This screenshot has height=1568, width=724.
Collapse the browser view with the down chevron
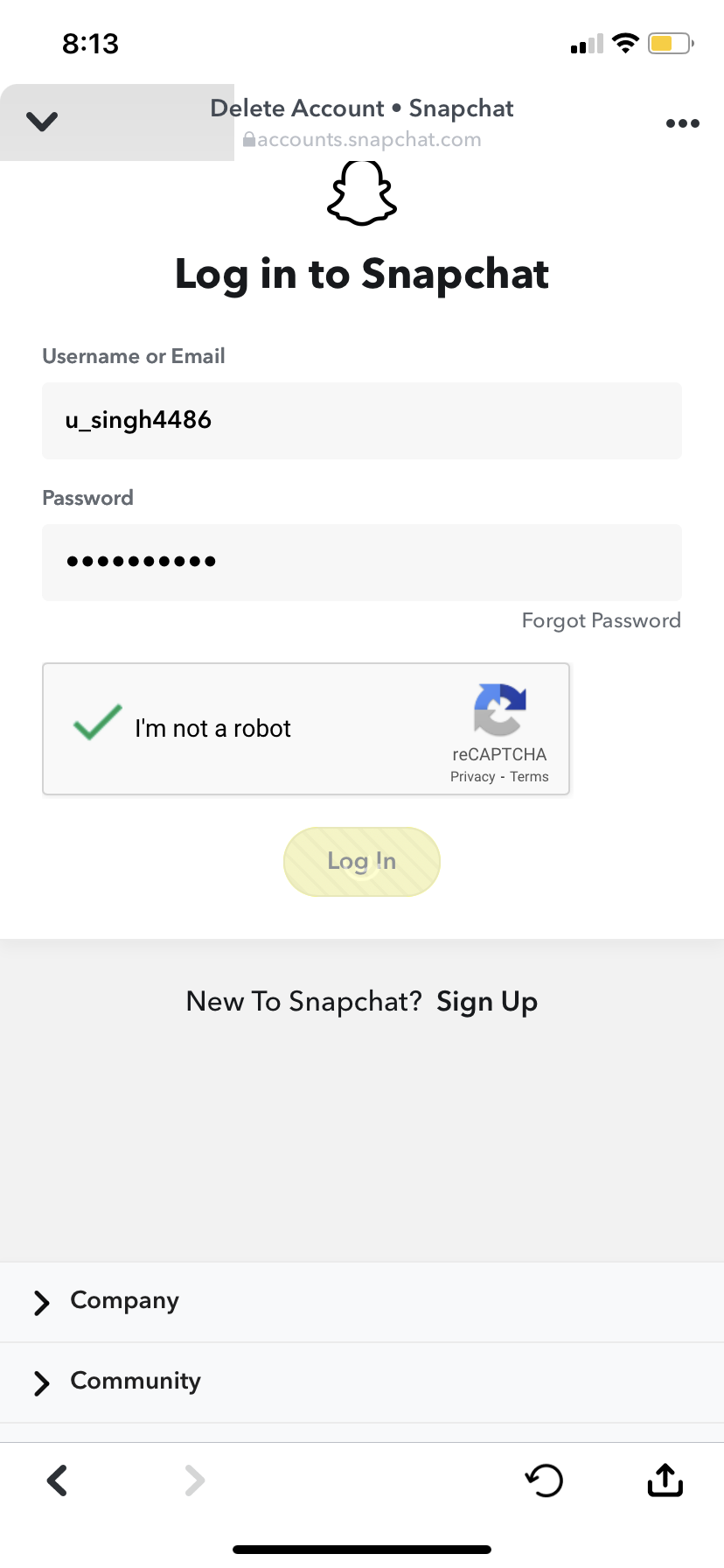[41, 122]
